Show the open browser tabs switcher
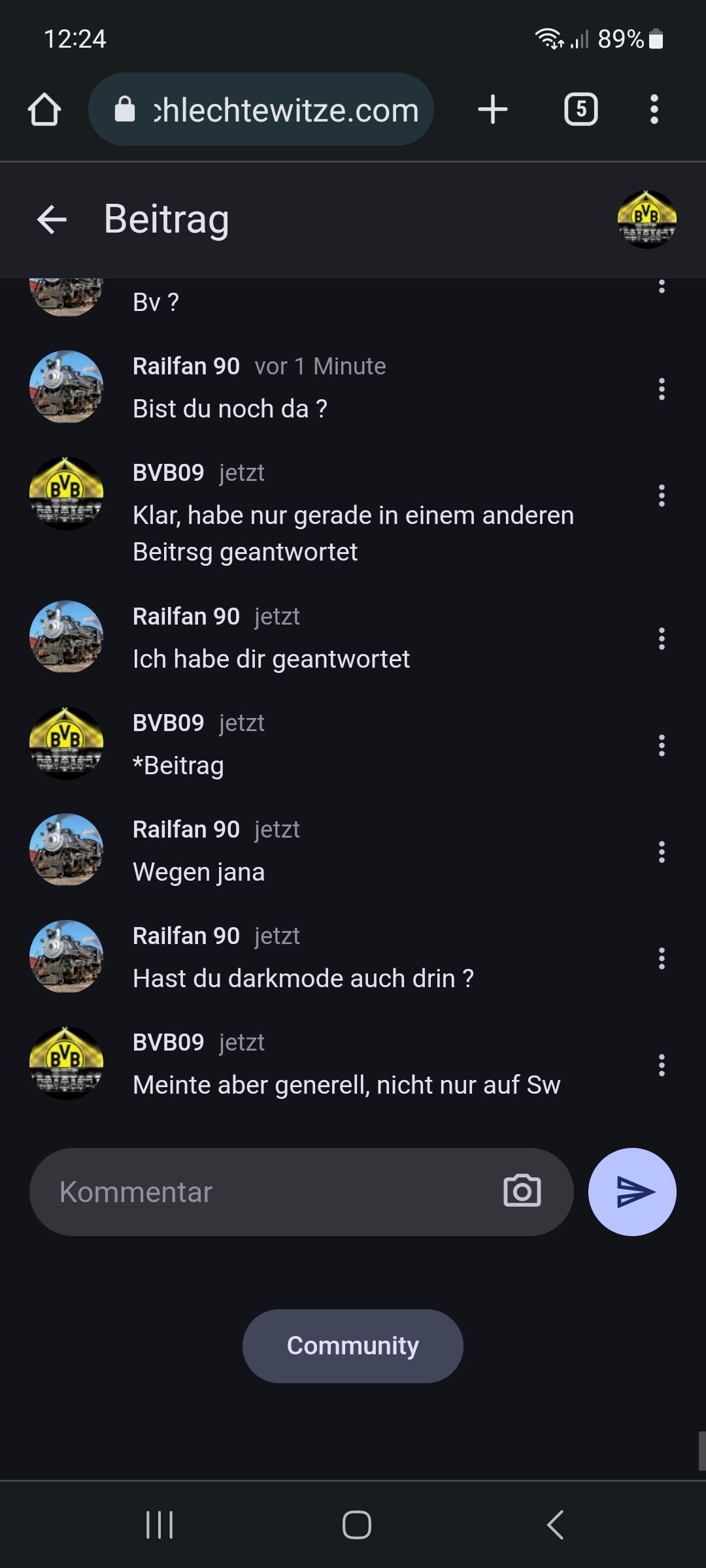Viewport: 706px width, 1568px height. (580, 109)
